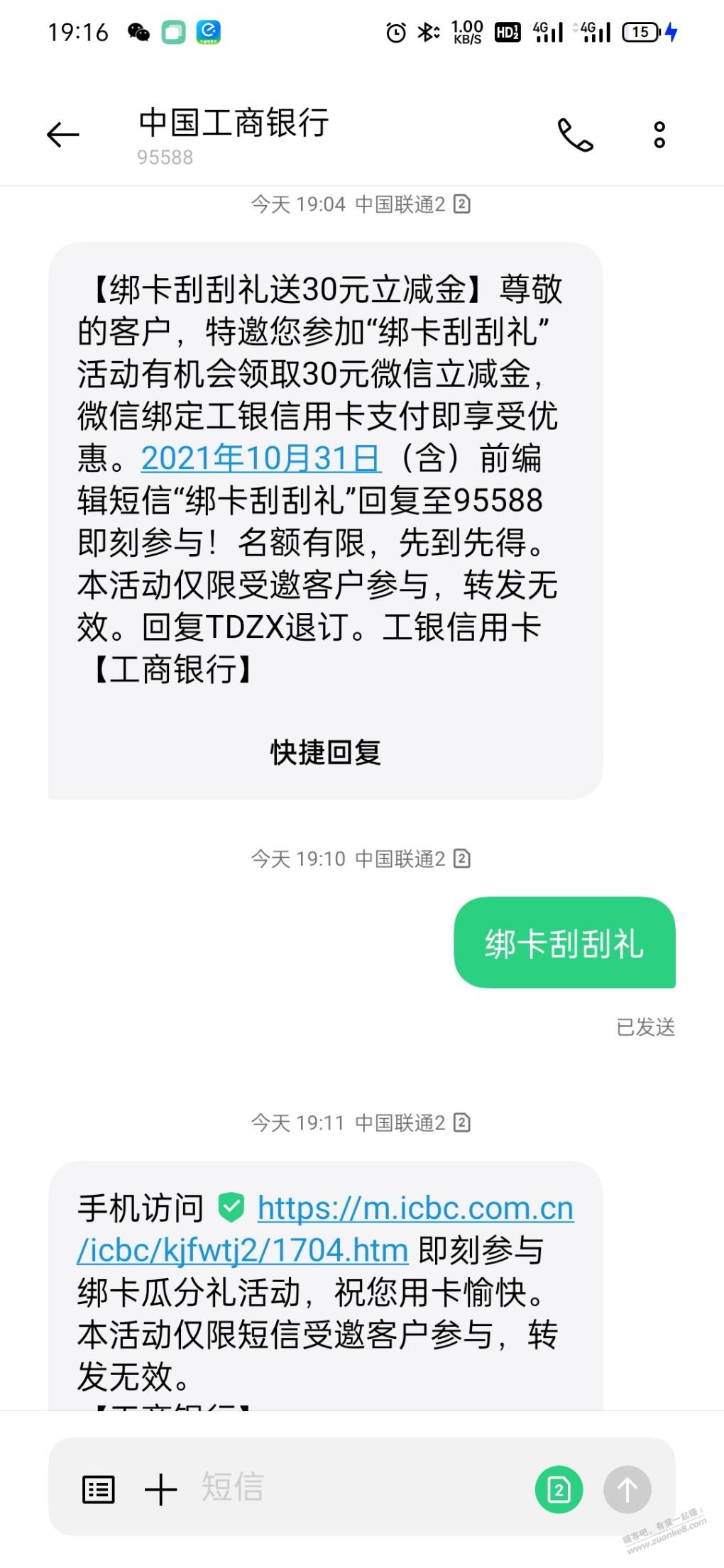Go back from the 中国工商银行 conversation
This screenshot has width=724, height=1568.
[62, 135]
